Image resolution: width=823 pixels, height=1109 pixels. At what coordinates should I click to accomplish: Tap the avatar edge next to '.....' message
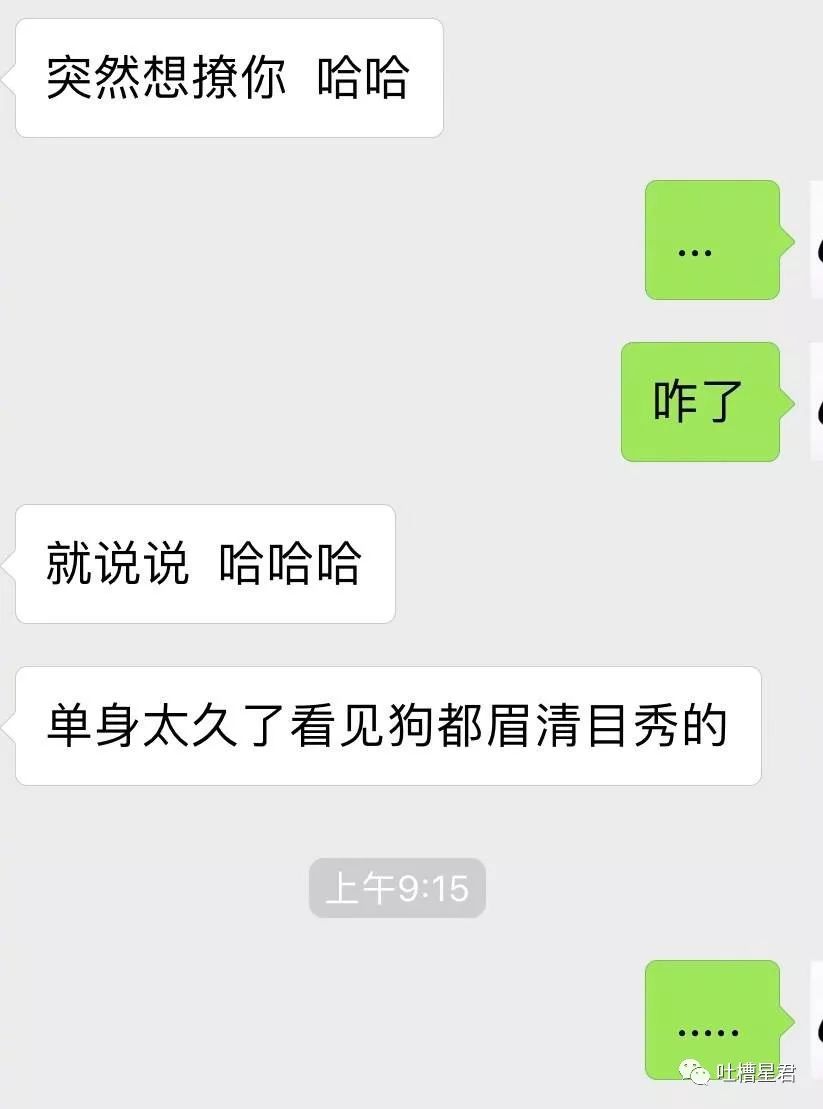[816, 1025]
